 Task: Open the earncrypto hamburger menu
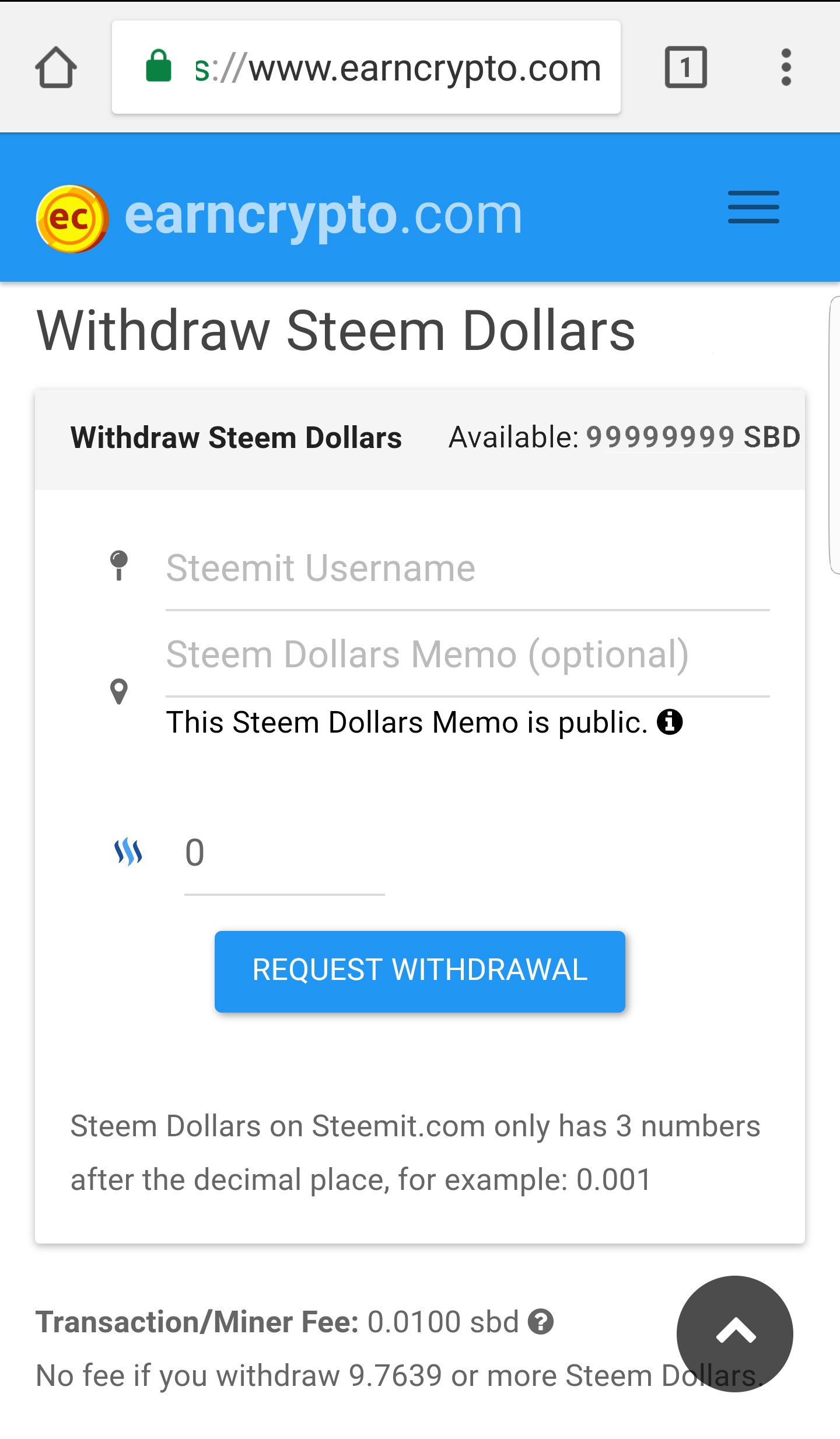753,207
